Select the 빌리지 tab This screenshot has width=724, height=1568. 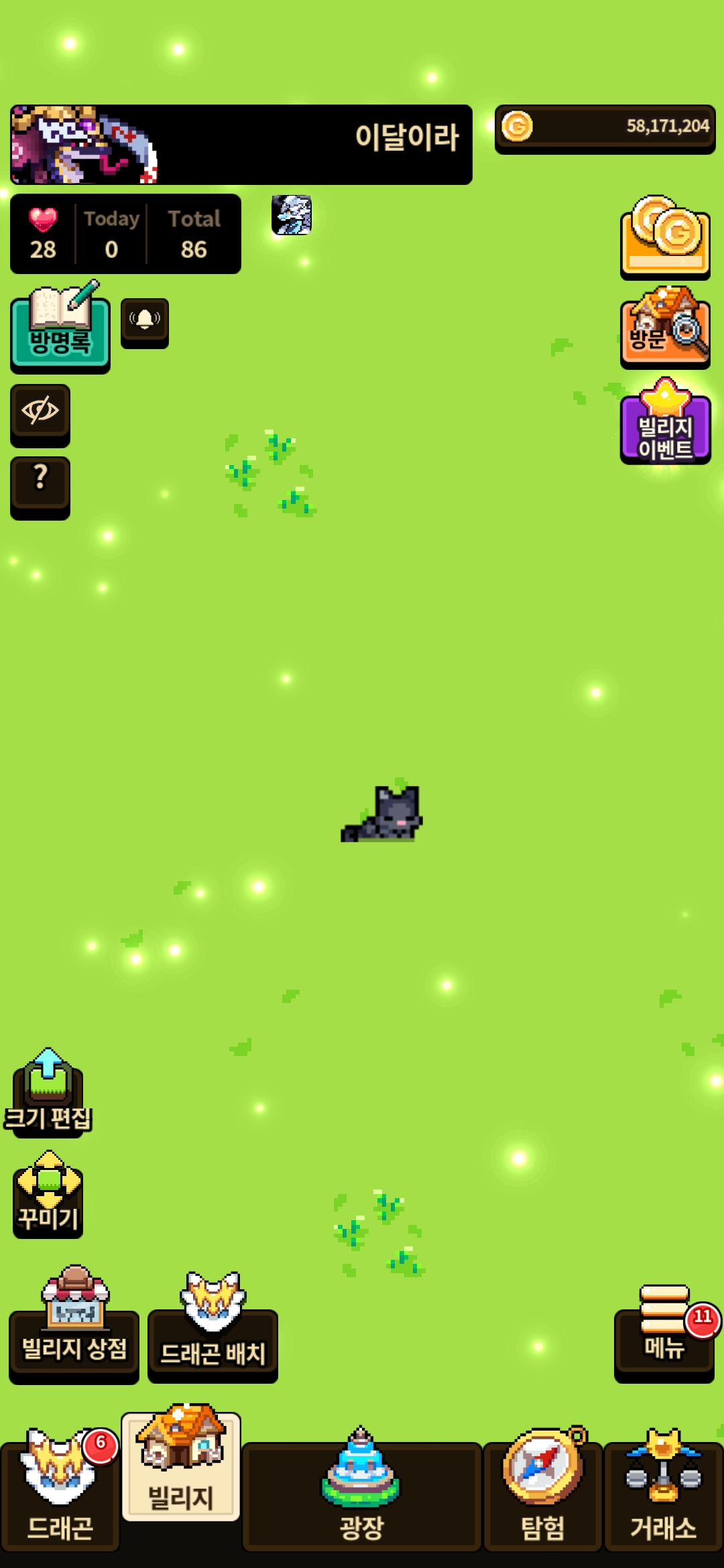click(x=181, y=1466)
